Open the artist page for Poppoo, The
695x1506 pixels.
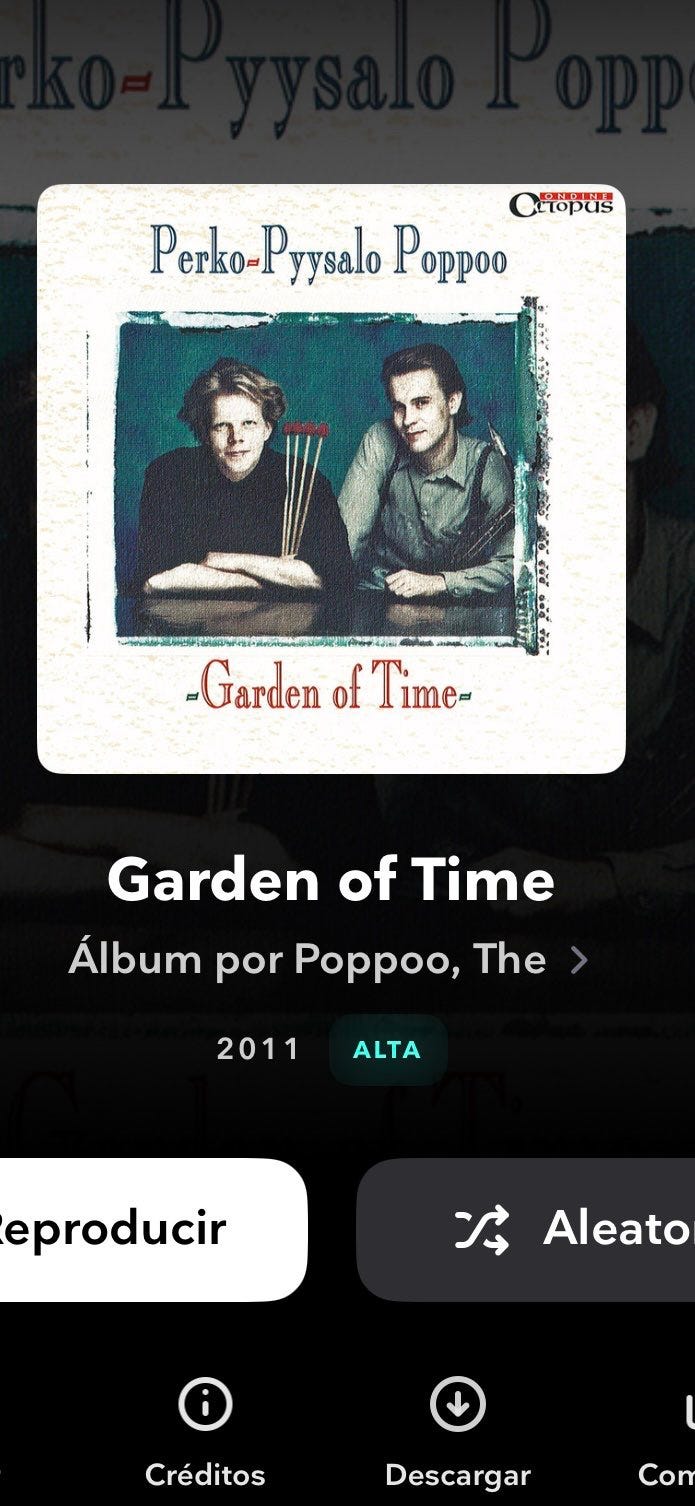(x=329, y=960)
